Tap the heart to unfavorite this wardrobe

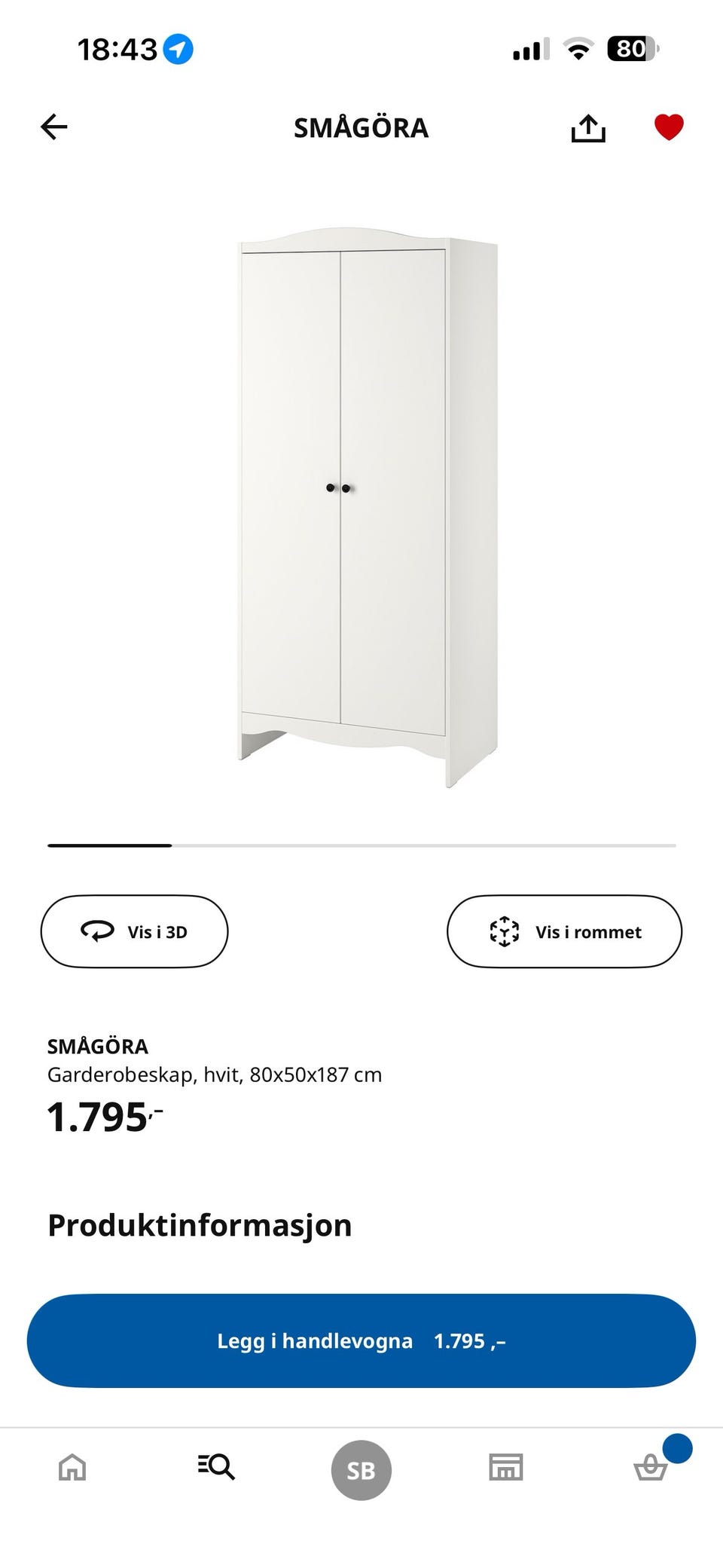pyautogui.click(x=669, y=128)
